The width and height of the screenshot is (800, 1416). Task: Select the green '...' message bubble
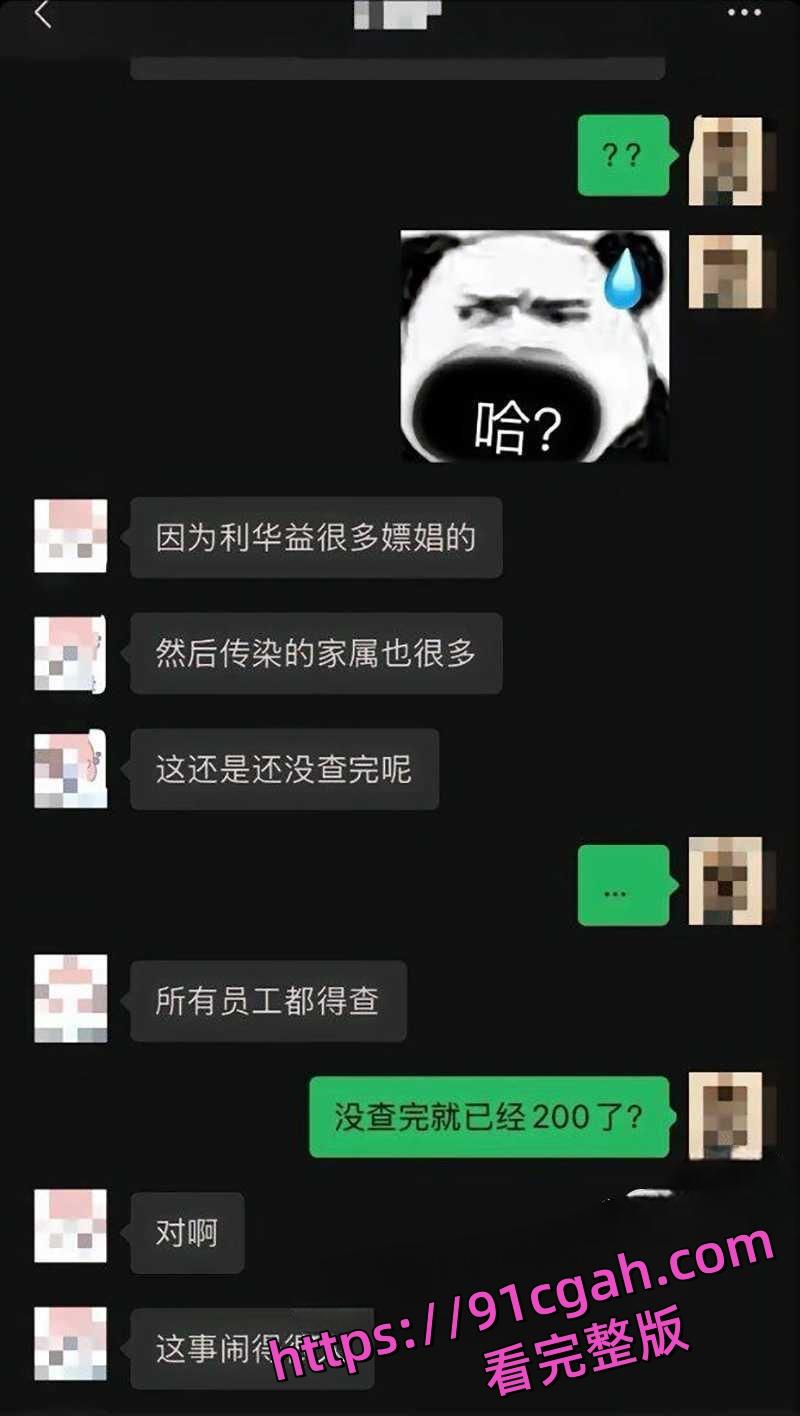tap(622, 885)
